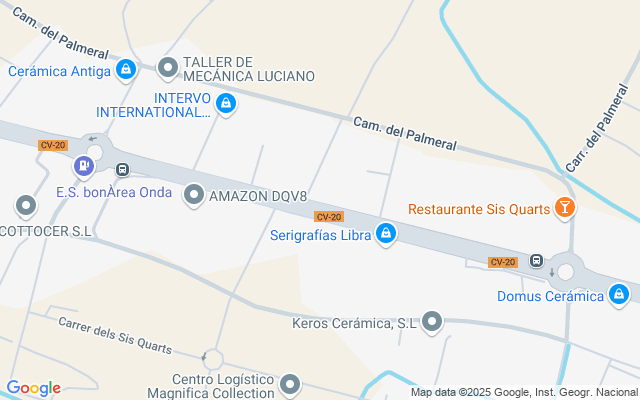
Task: View Restaurante Sis Quarts details
Action: [565, 208]
